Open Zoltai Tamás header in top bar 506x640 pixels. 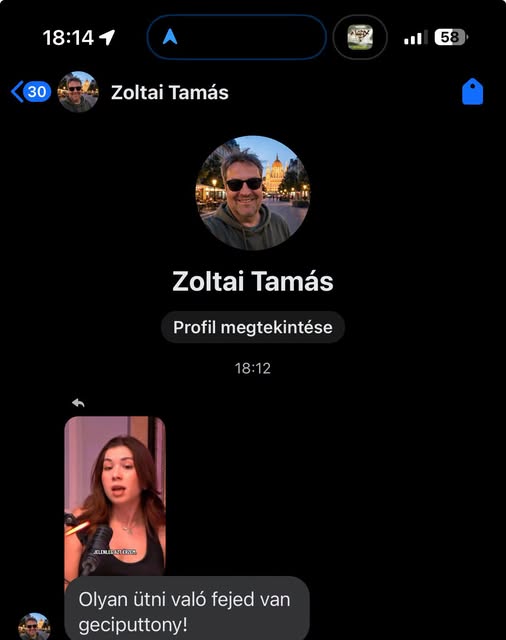pos(169,92)
